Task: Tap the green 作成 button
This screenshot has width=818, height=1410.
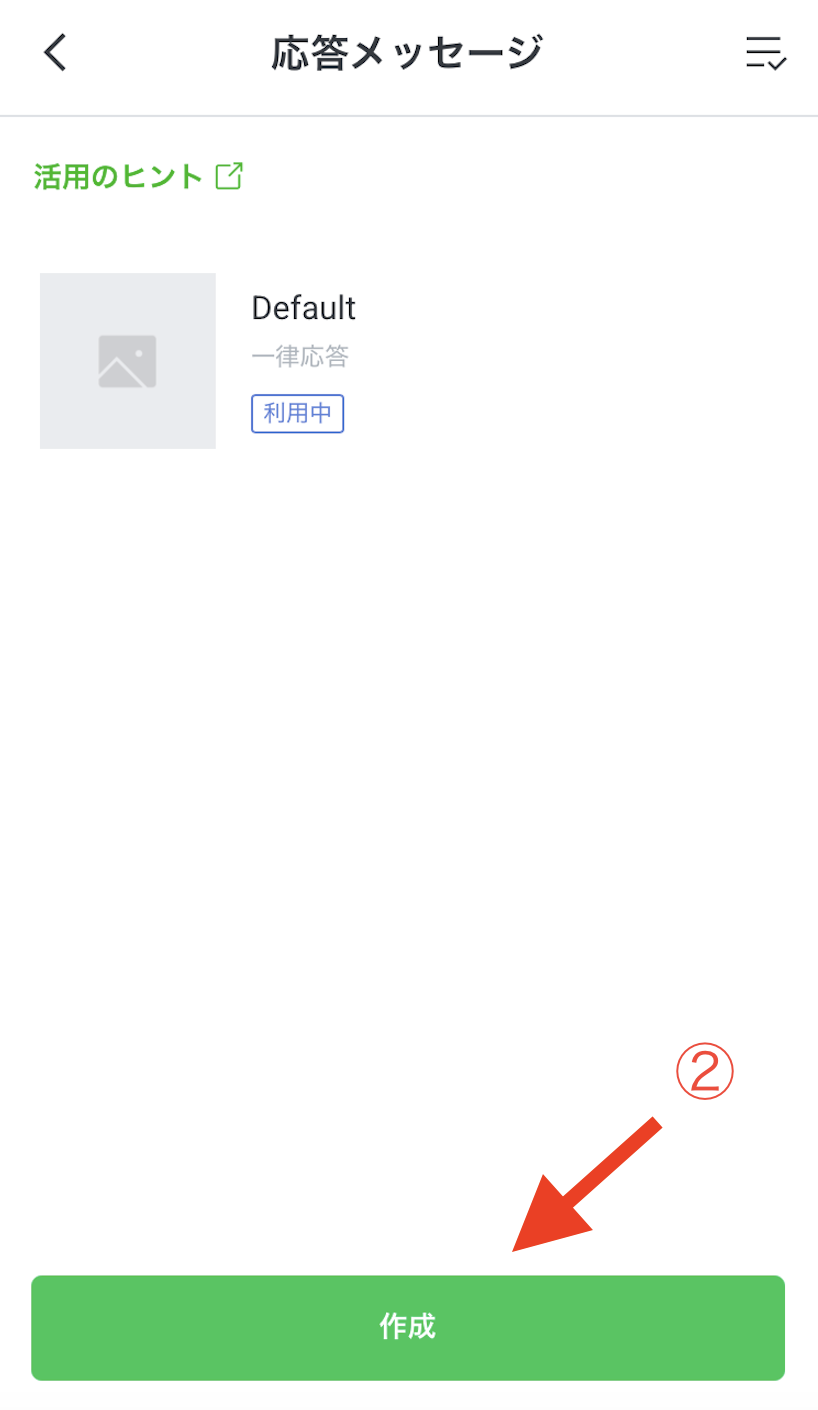Action: [x=408, y=1328]
